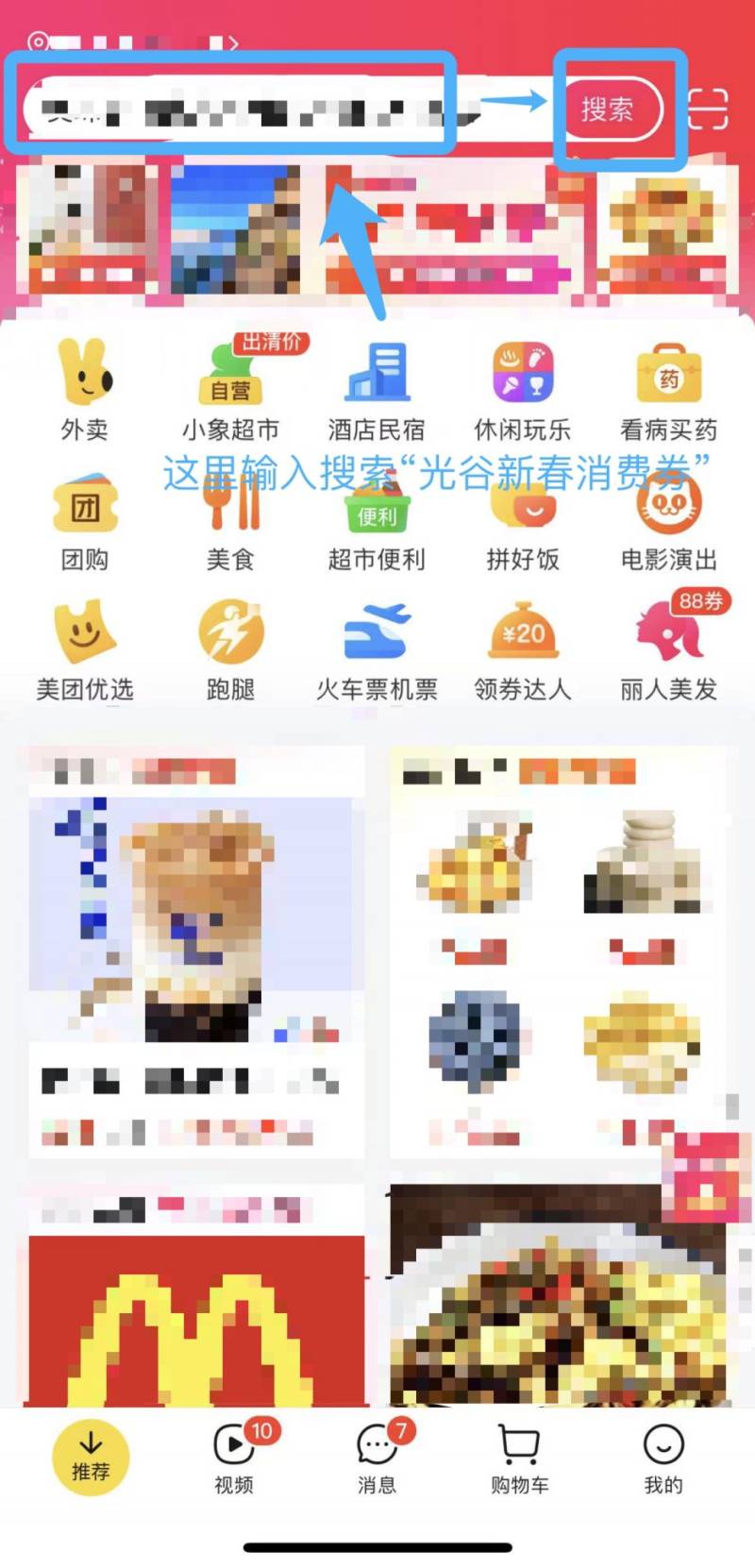Open 领券达人 coupons
Viewport: 755px width, 1568px height.
[x=522, y=651]
